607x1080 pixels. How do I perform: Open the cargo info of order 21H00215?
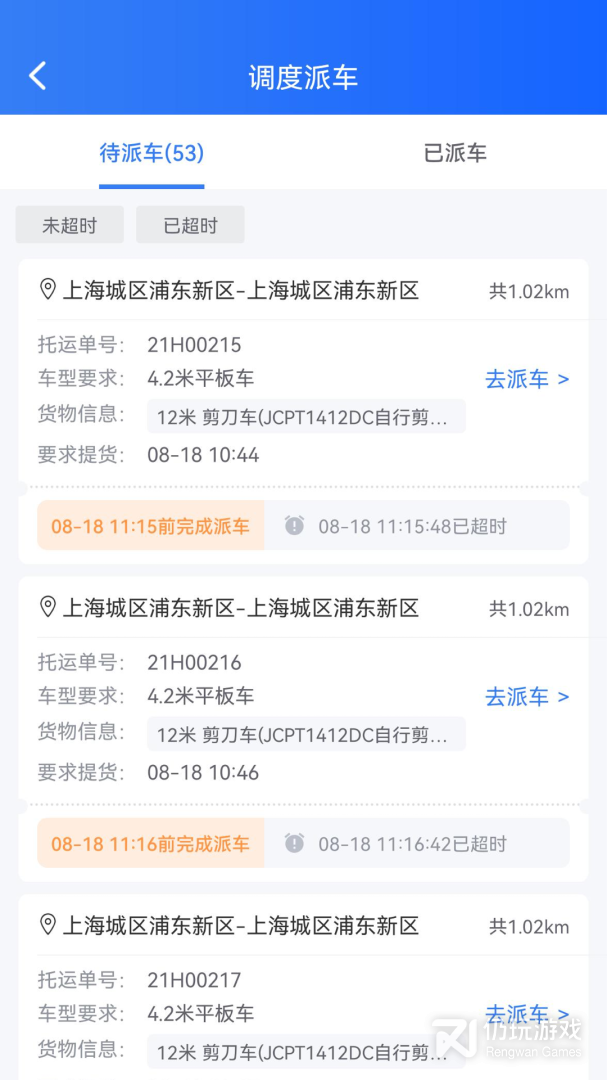coord(305,417)
